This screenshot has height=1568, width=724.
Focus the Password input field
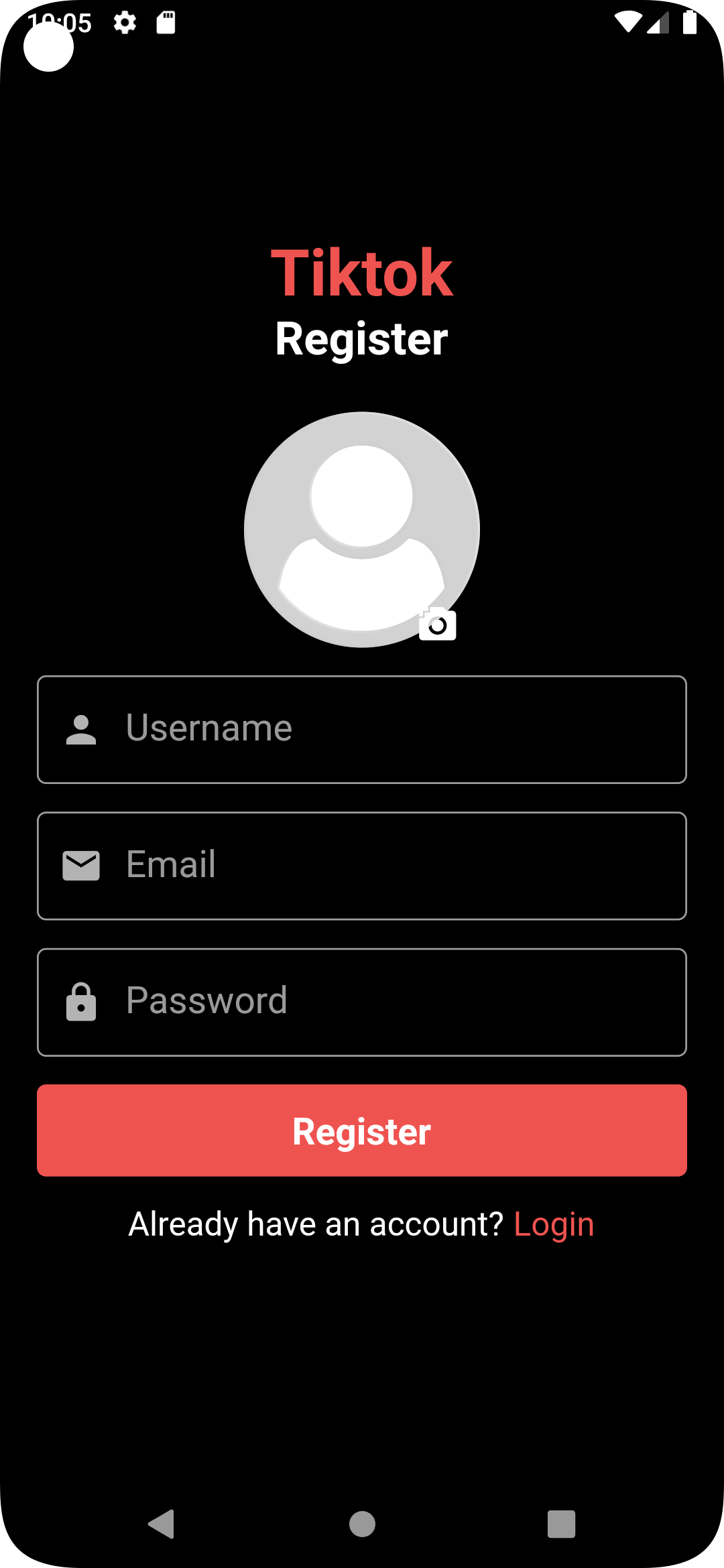362,1001
